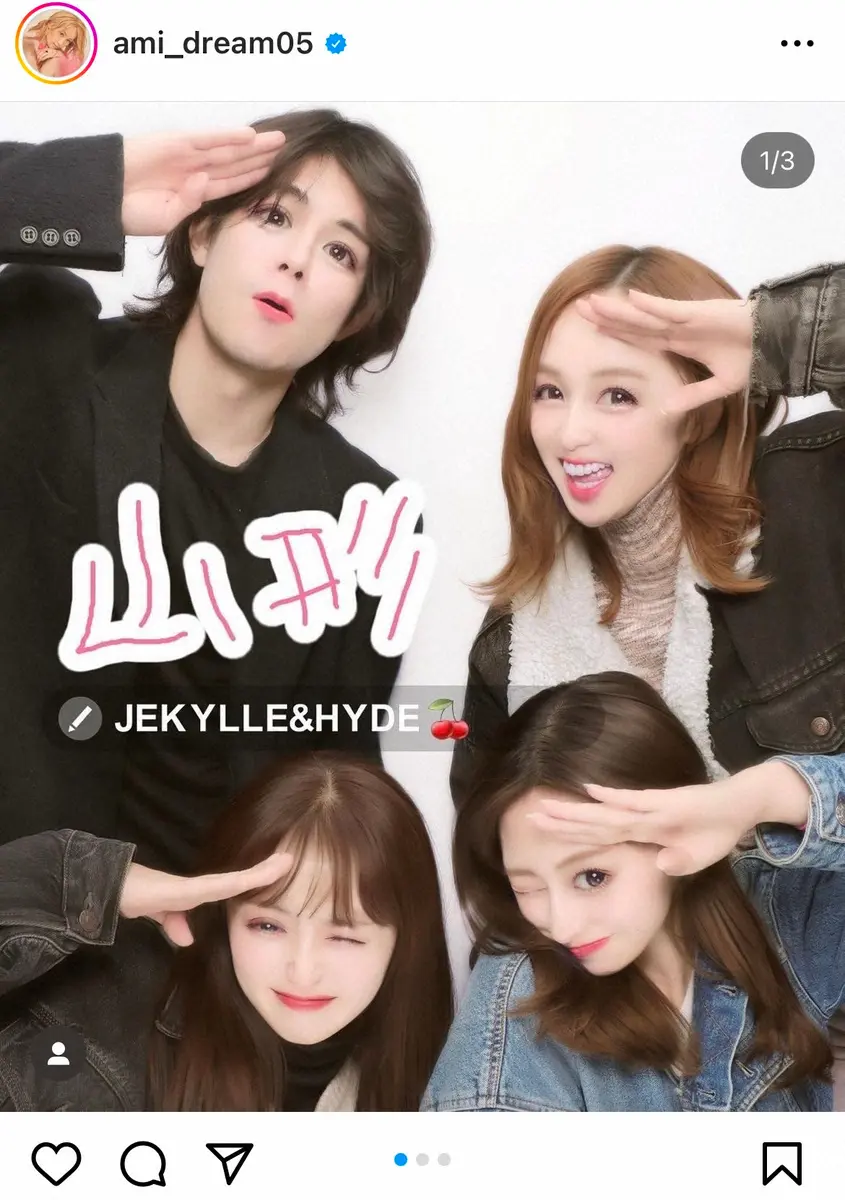Open ami_dream05's profile picture story
Screen dimensions: 845x1200
(55, 44)
